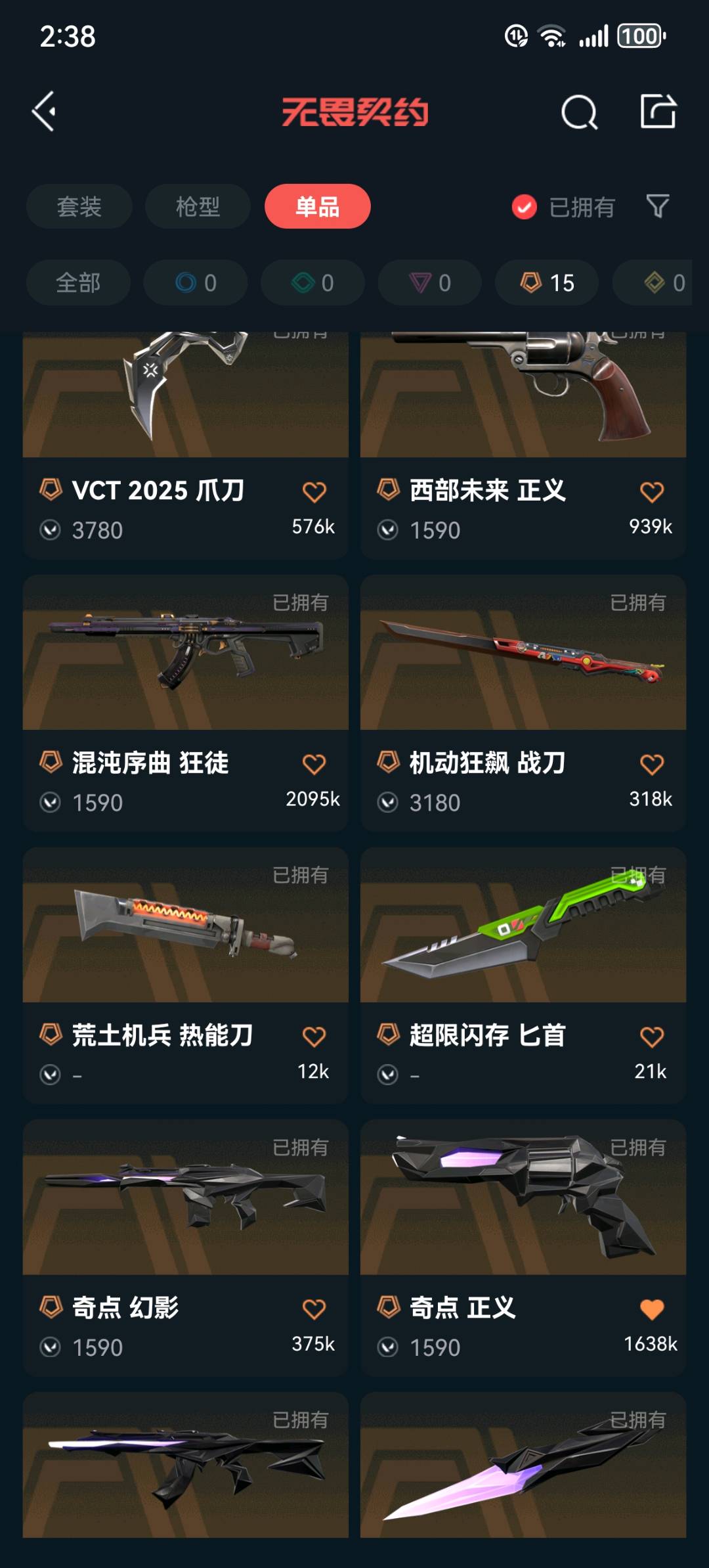
Task: Switch to the 枪型 tab
Action: tap(198, 207)
